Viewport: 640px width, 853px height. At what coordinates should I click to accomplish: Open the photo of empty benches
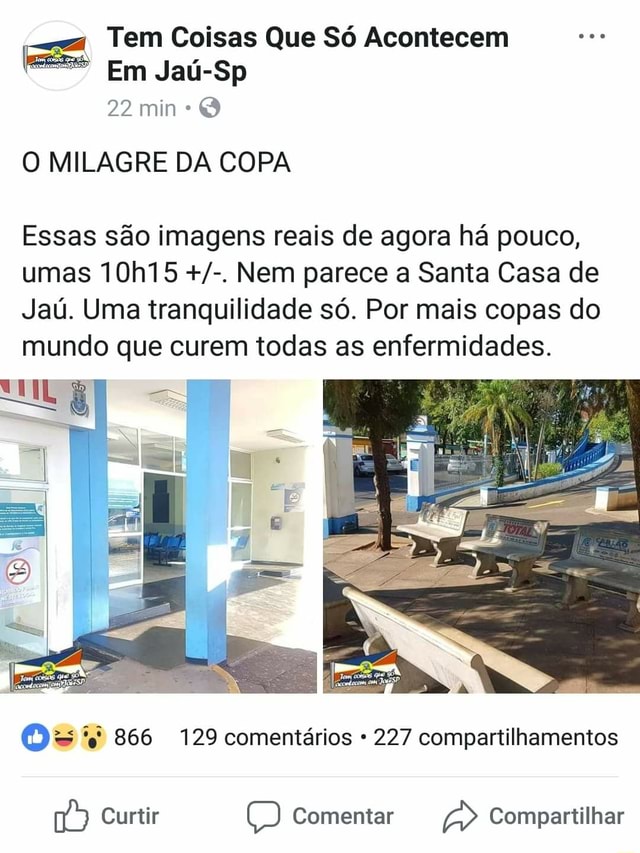tap(481, 536)
